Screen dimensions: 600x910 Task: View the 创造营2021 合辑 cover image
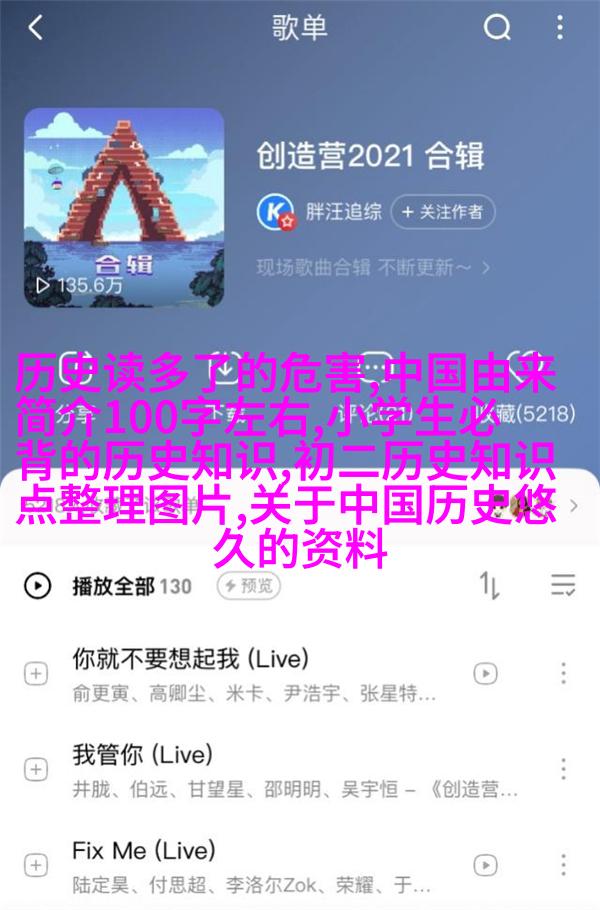124,207
